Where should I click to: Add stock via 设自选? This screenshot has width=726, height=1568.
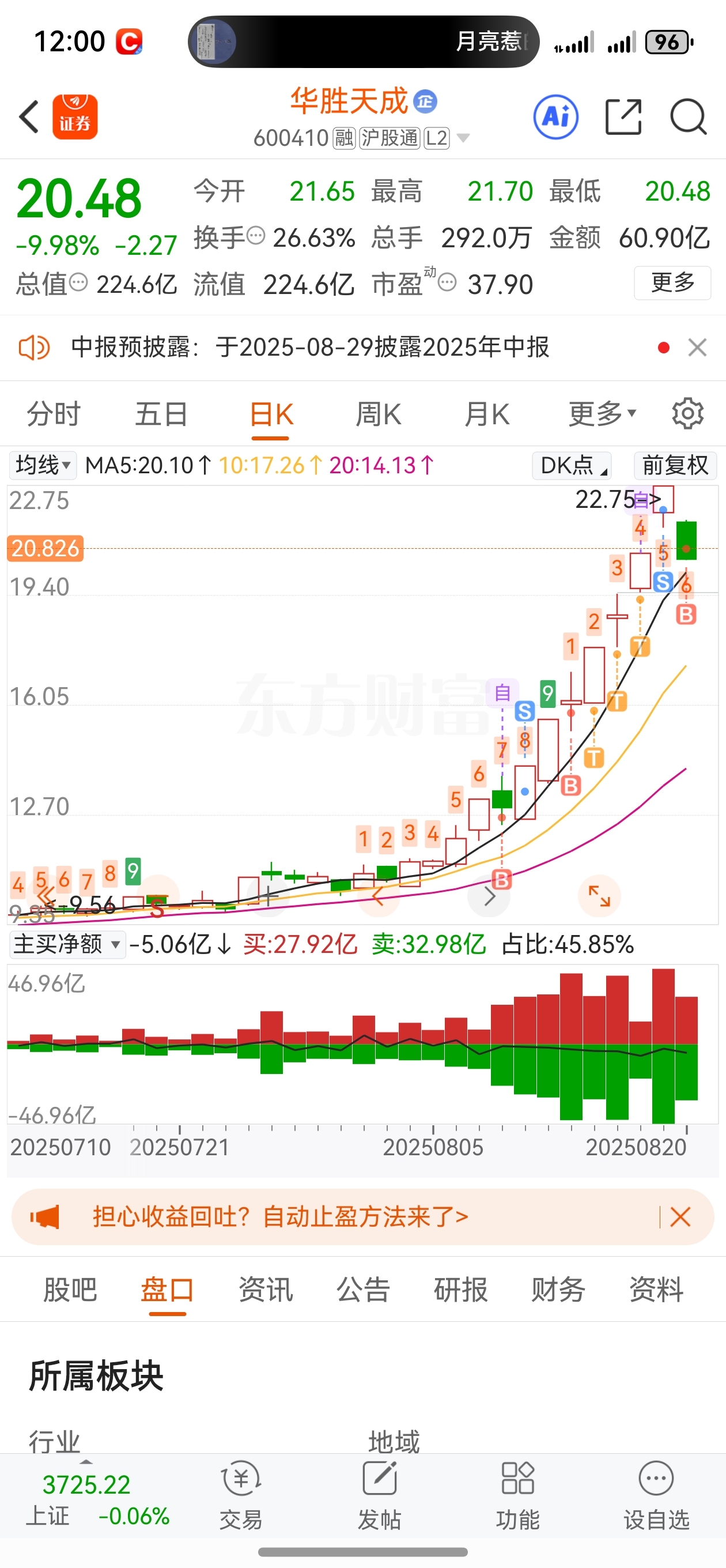(x=656, y=1495)
